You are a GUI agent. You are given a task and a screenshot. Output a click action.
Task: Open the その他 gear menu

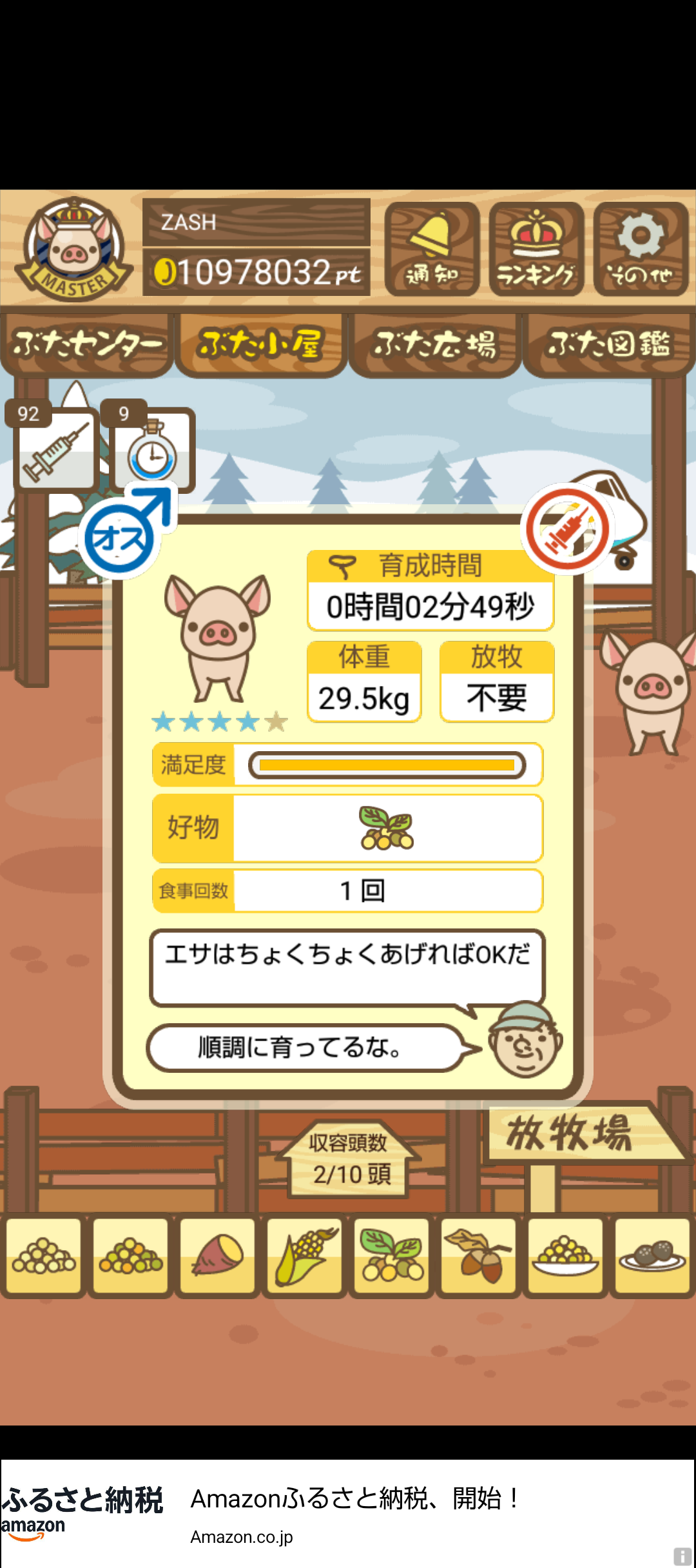point(641,249)
